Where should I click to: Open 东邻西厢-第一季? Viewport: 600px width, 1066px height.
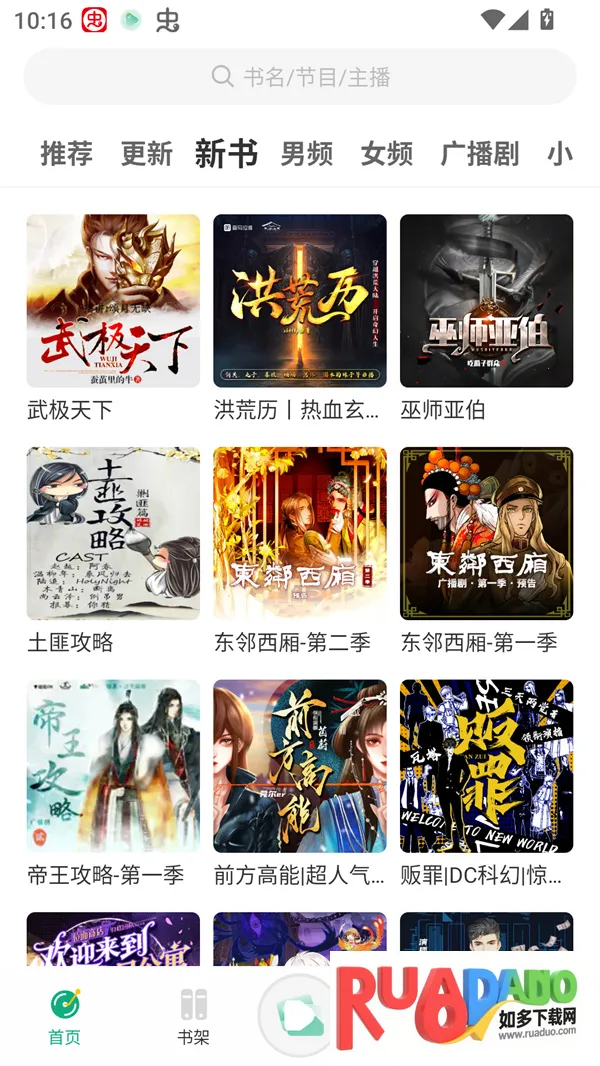(486, 533)
